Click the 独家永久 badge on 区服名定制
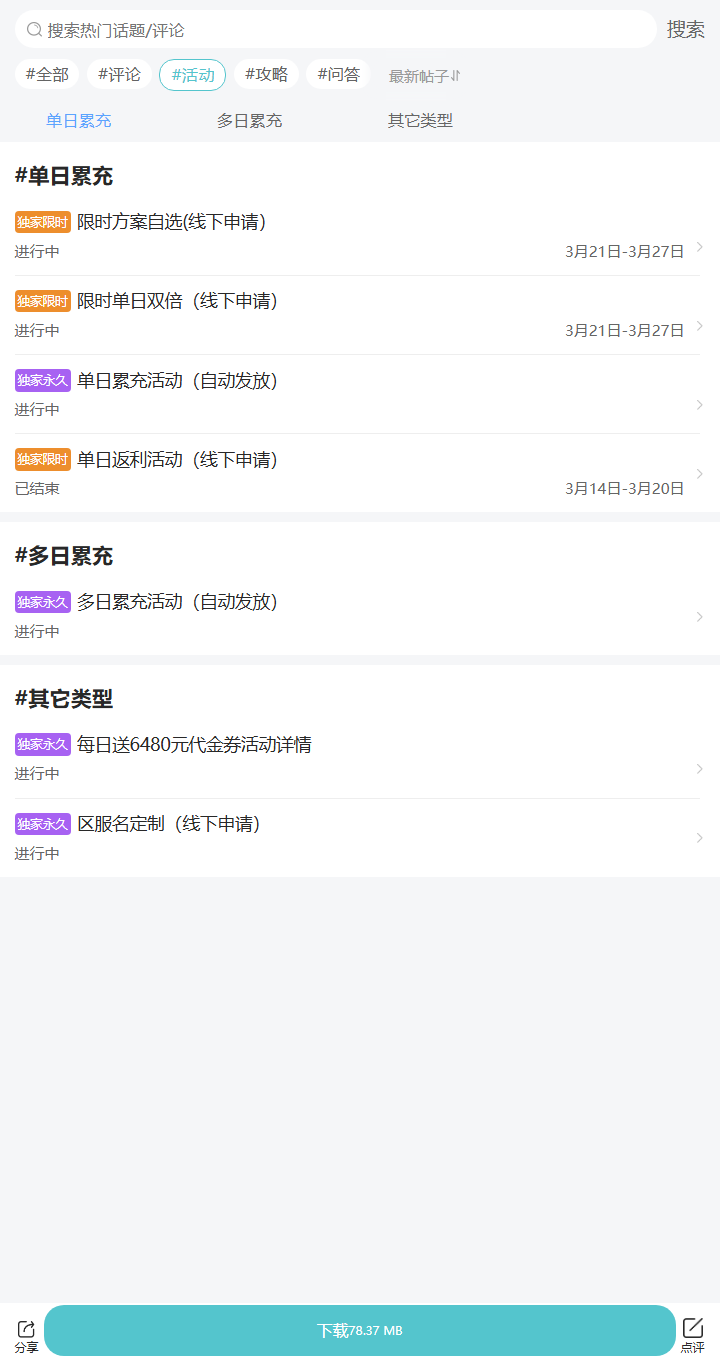 42,823
